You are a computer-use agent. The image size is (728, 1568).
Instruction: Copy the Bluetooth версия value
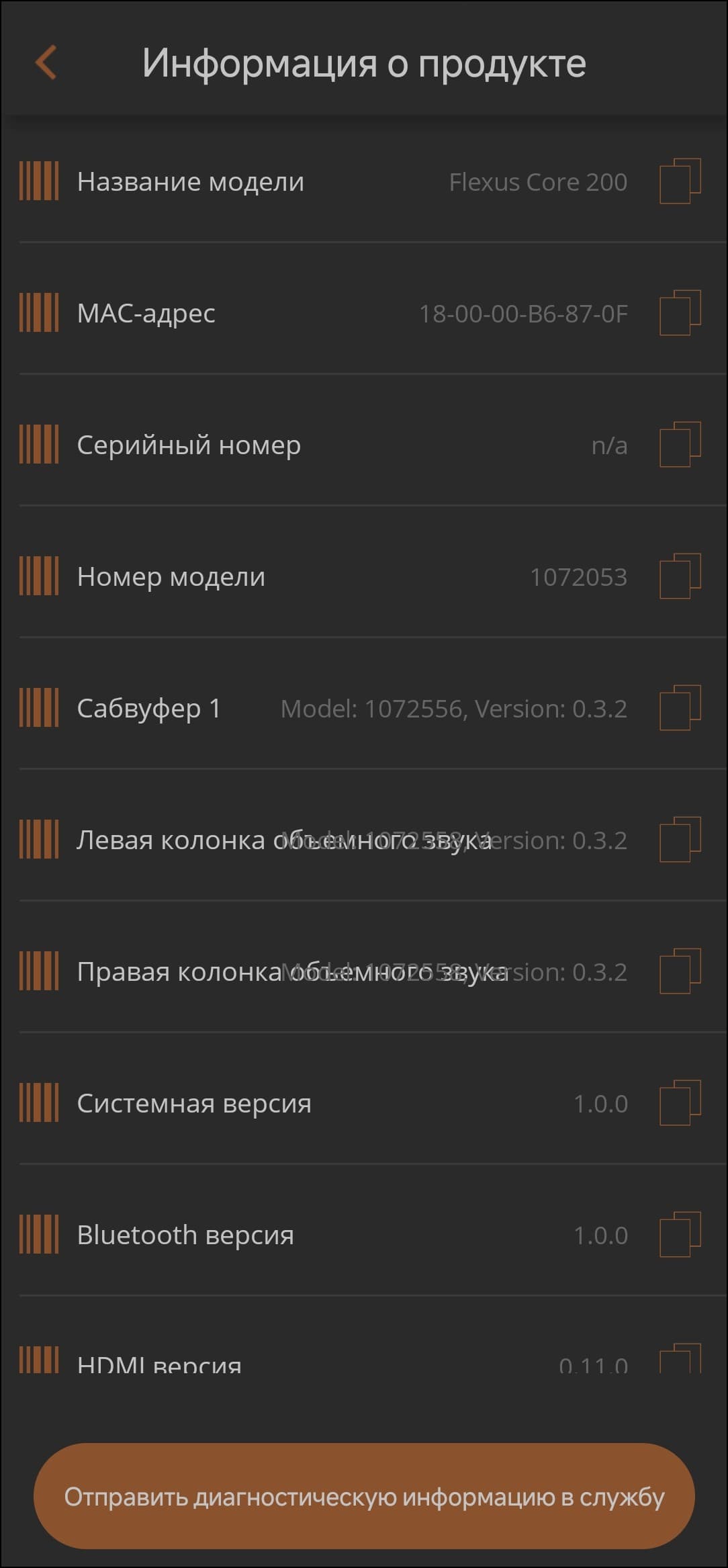pyautogui.click(x=680, y=1234)
